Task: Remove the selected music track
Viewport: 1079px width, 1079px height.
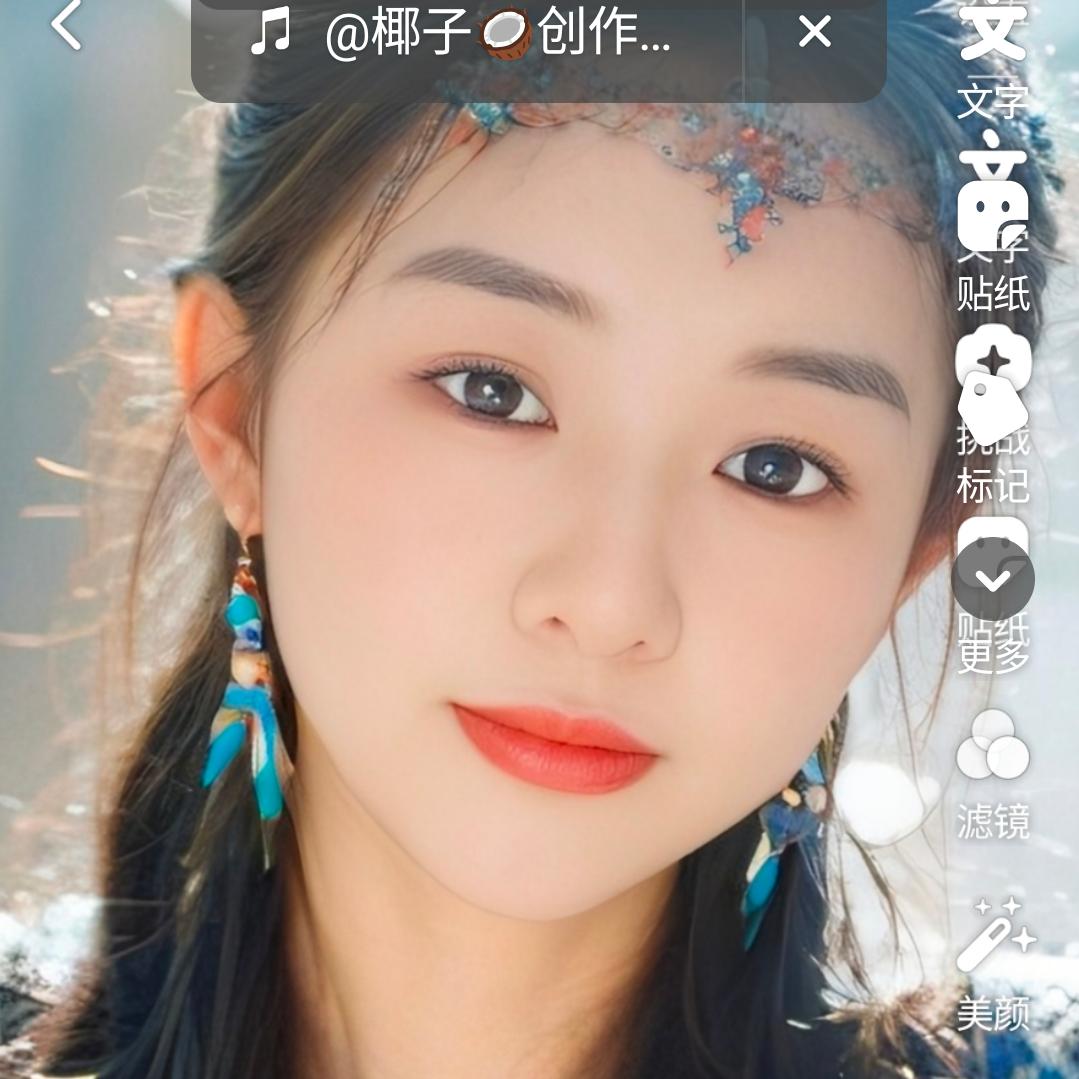Action: [x=815, y=33]
